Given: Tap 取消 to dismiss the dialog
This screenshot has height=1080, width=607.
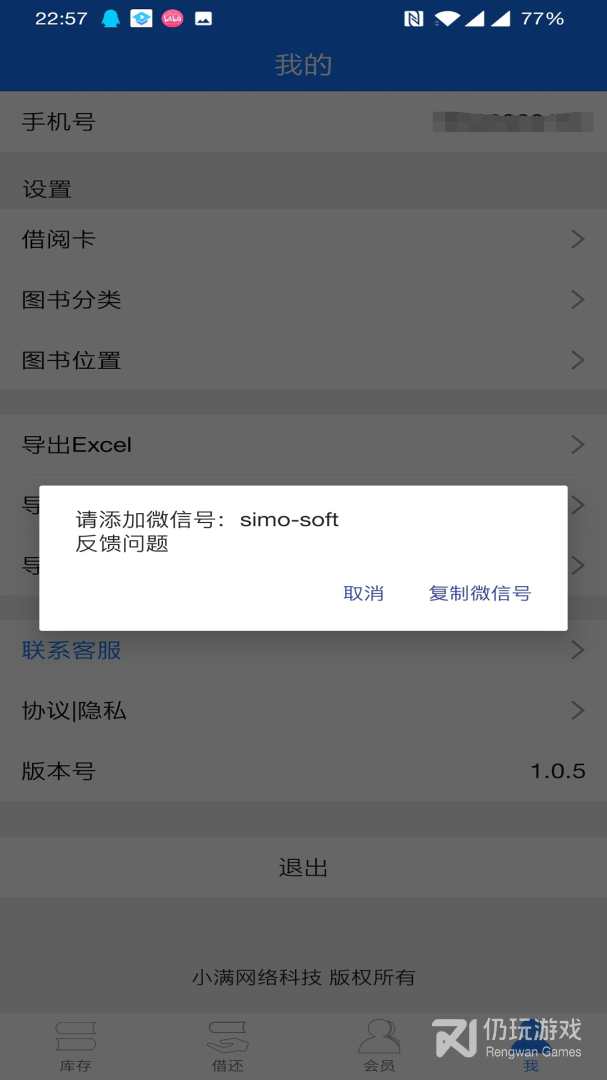Looking at the screenshot, I should (x=363, y=593).
